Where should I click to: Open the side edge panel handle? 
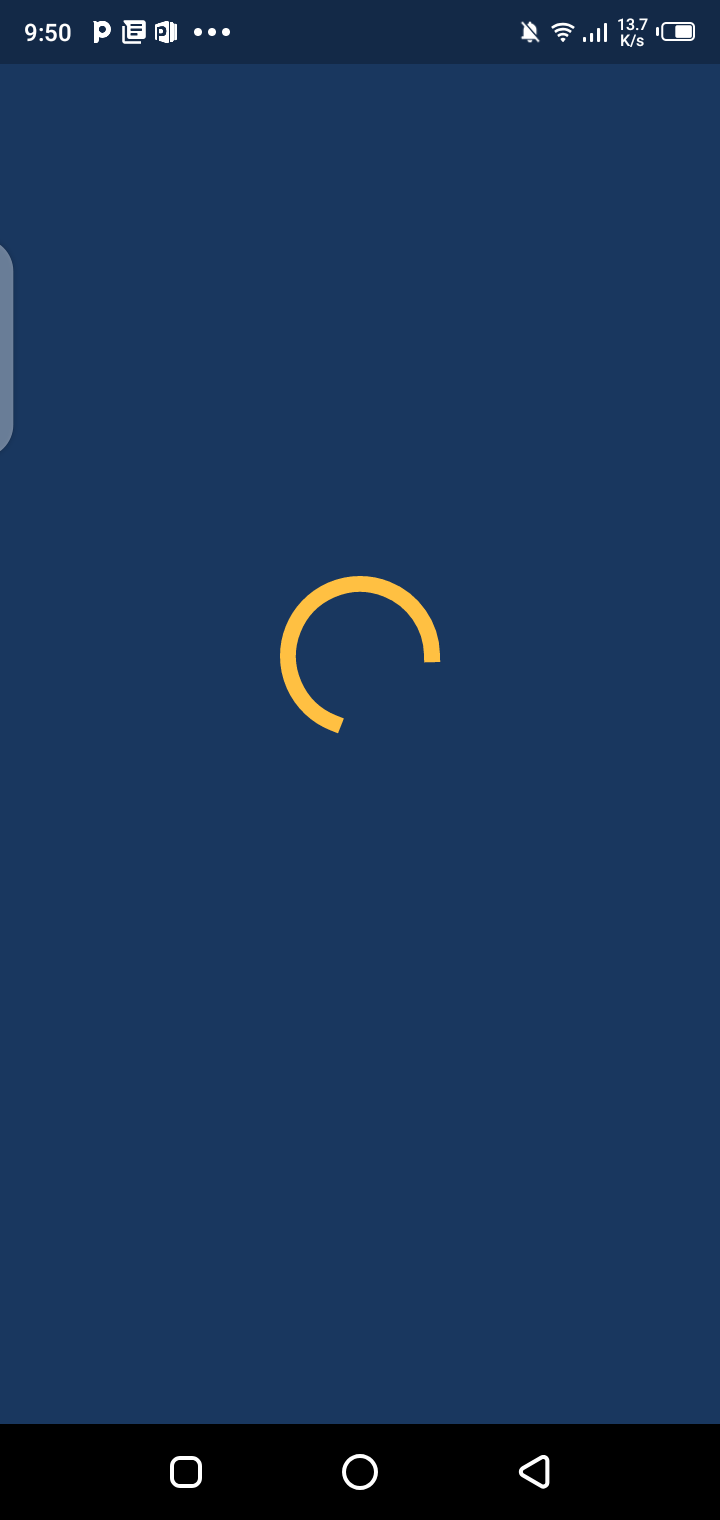point(5,347)
